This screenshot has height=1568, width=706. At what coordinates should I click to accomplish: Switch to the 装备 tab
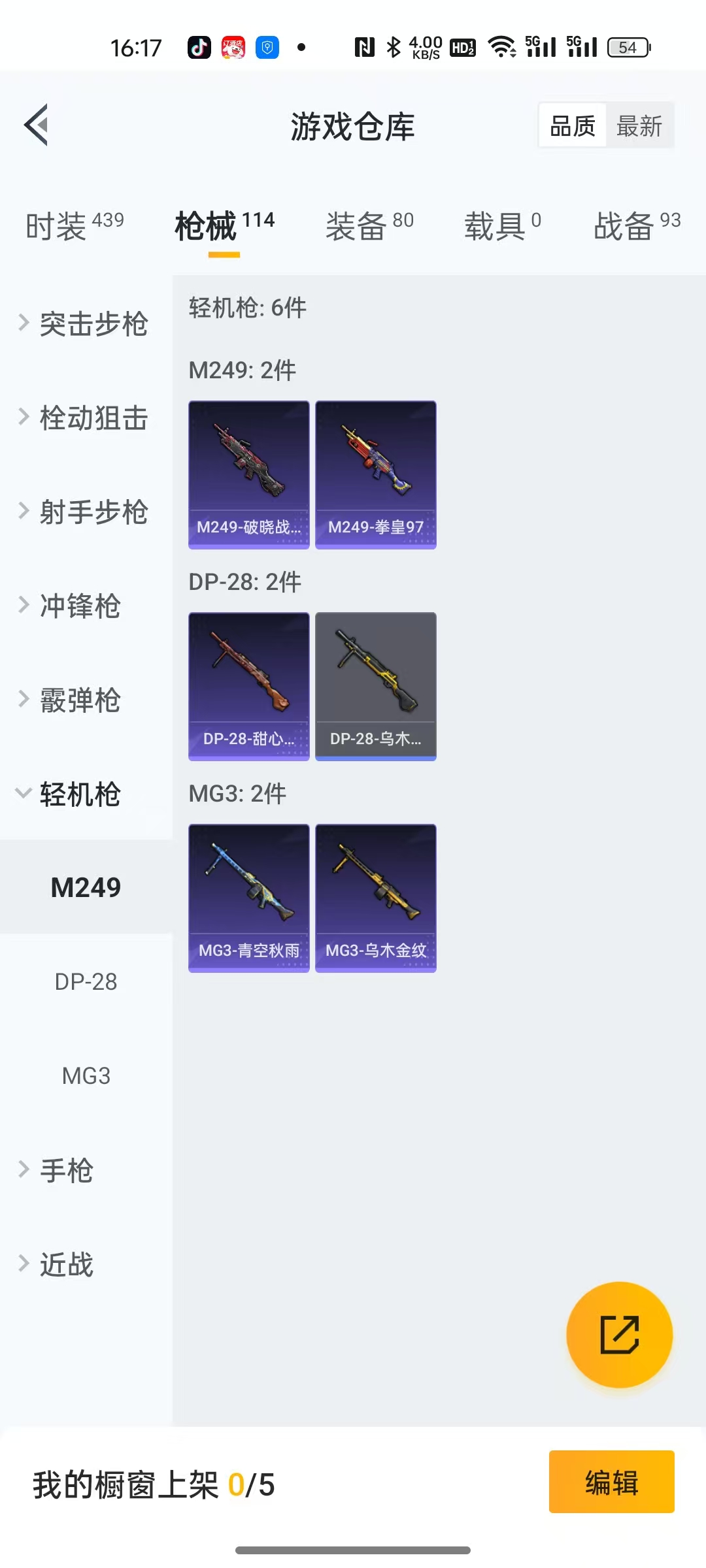coord(369,226)
